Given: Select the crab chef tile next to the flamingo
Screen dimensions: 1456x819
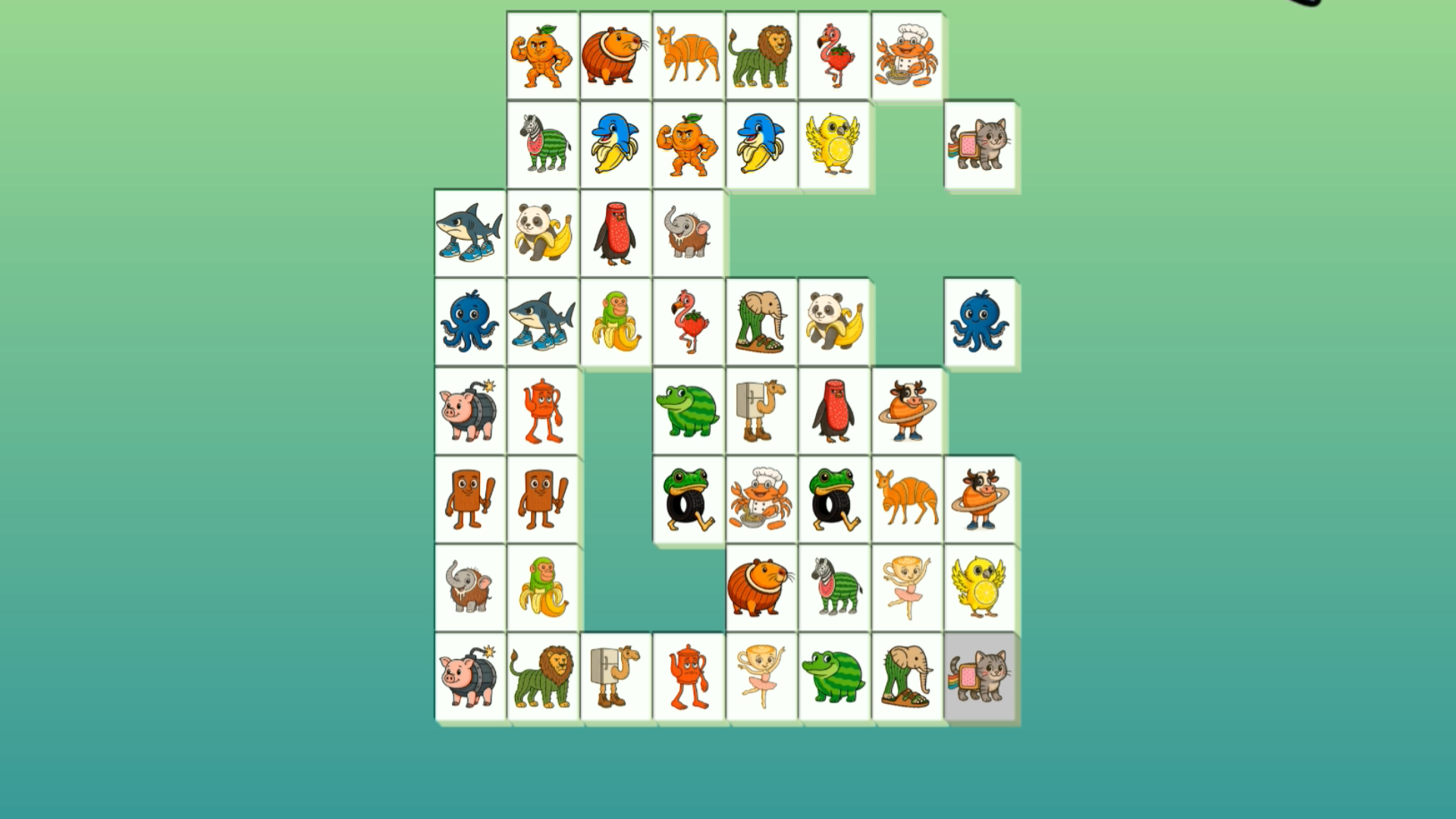Looking at the screenshot, I should coord(907,55).
